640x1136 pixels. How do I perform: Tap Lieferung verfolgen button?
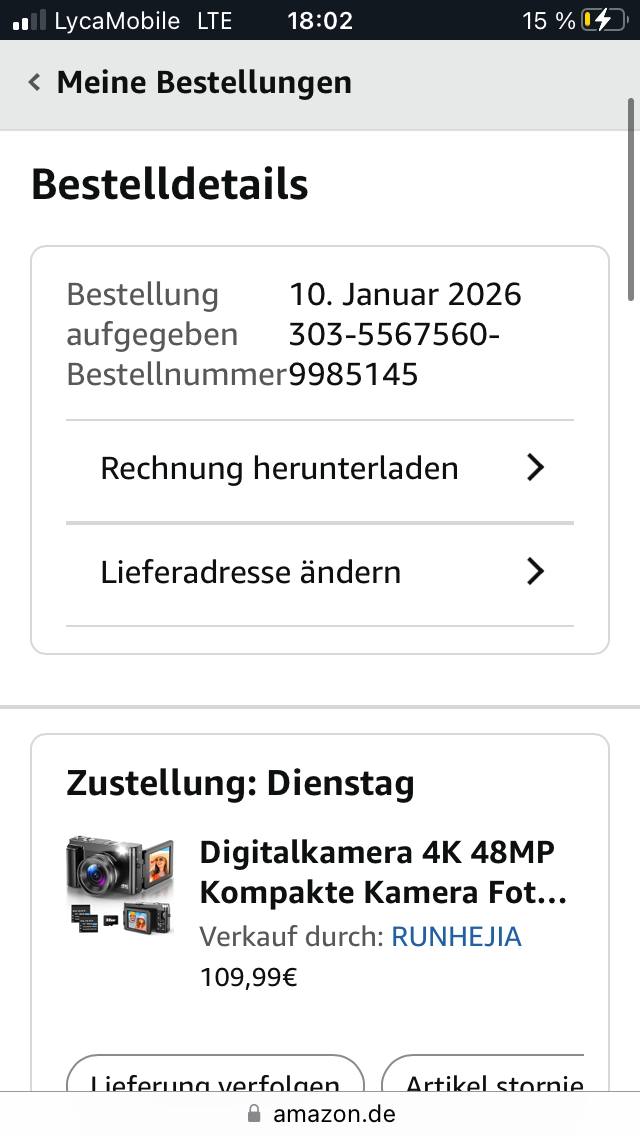[215, 1078]
